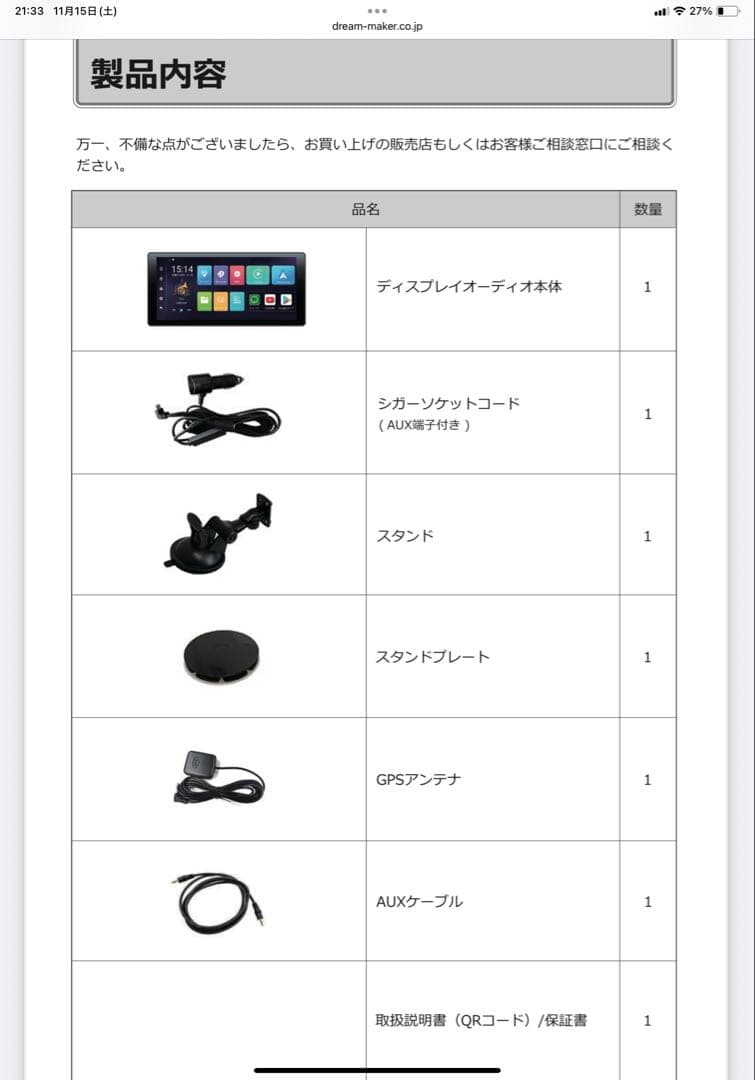
Task: Tap the file manager icon on the device screen
Action: [x=205, y=300]
